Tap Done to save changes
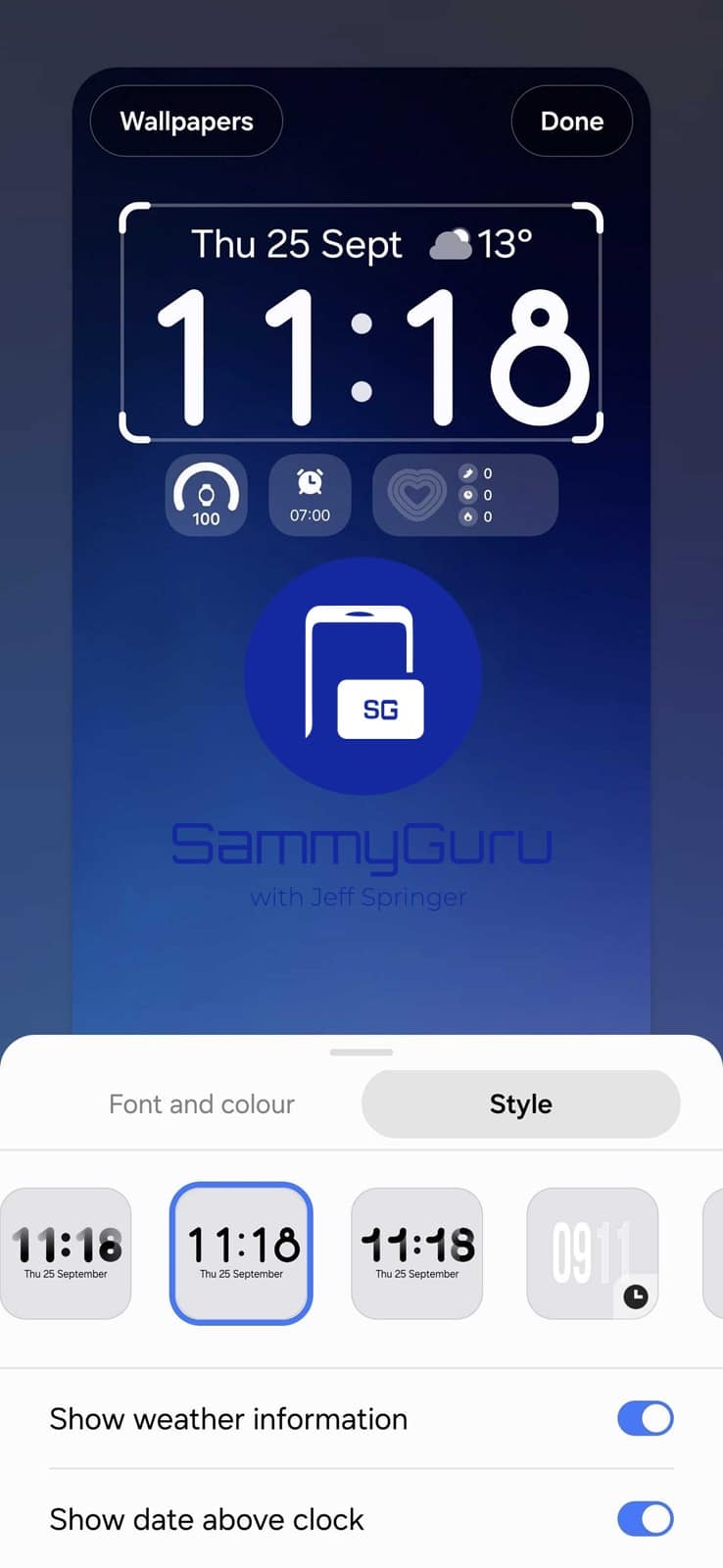The height and width of the screenshot is (1568, 723). [571, 122]
